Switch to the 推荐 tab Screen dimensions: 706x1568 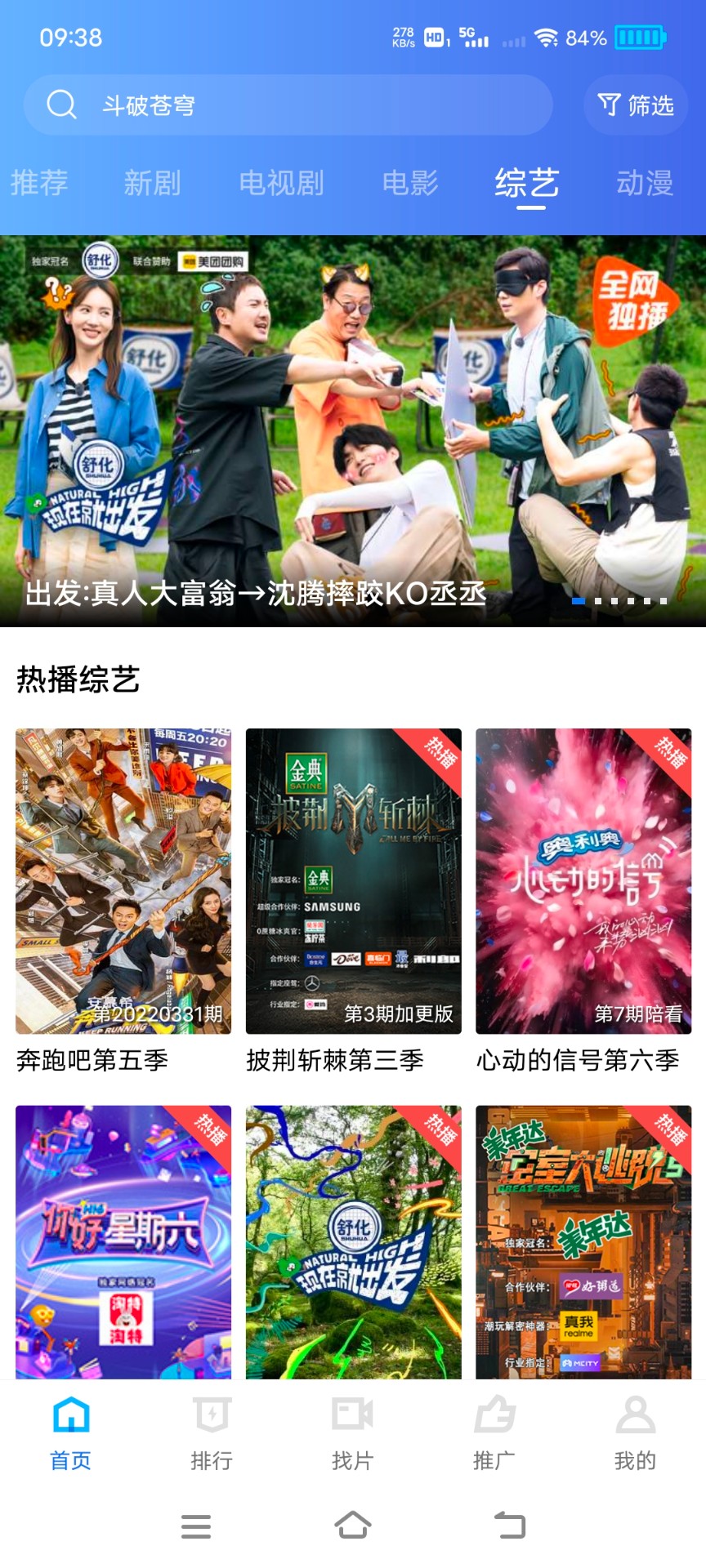click(39, 183)
